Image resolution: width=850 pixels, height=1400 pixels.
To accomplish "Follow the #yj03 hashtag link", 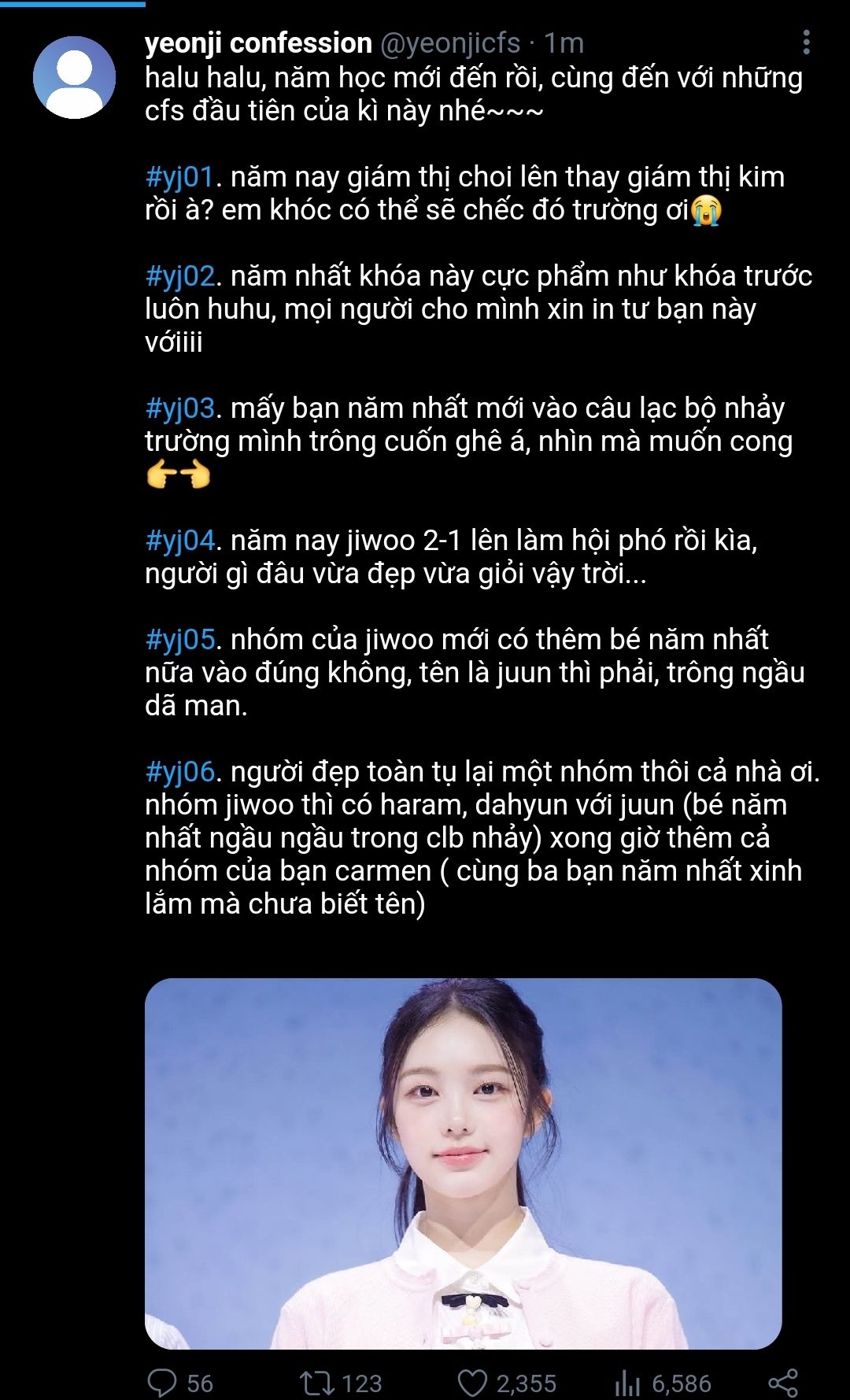I will 179,408.
